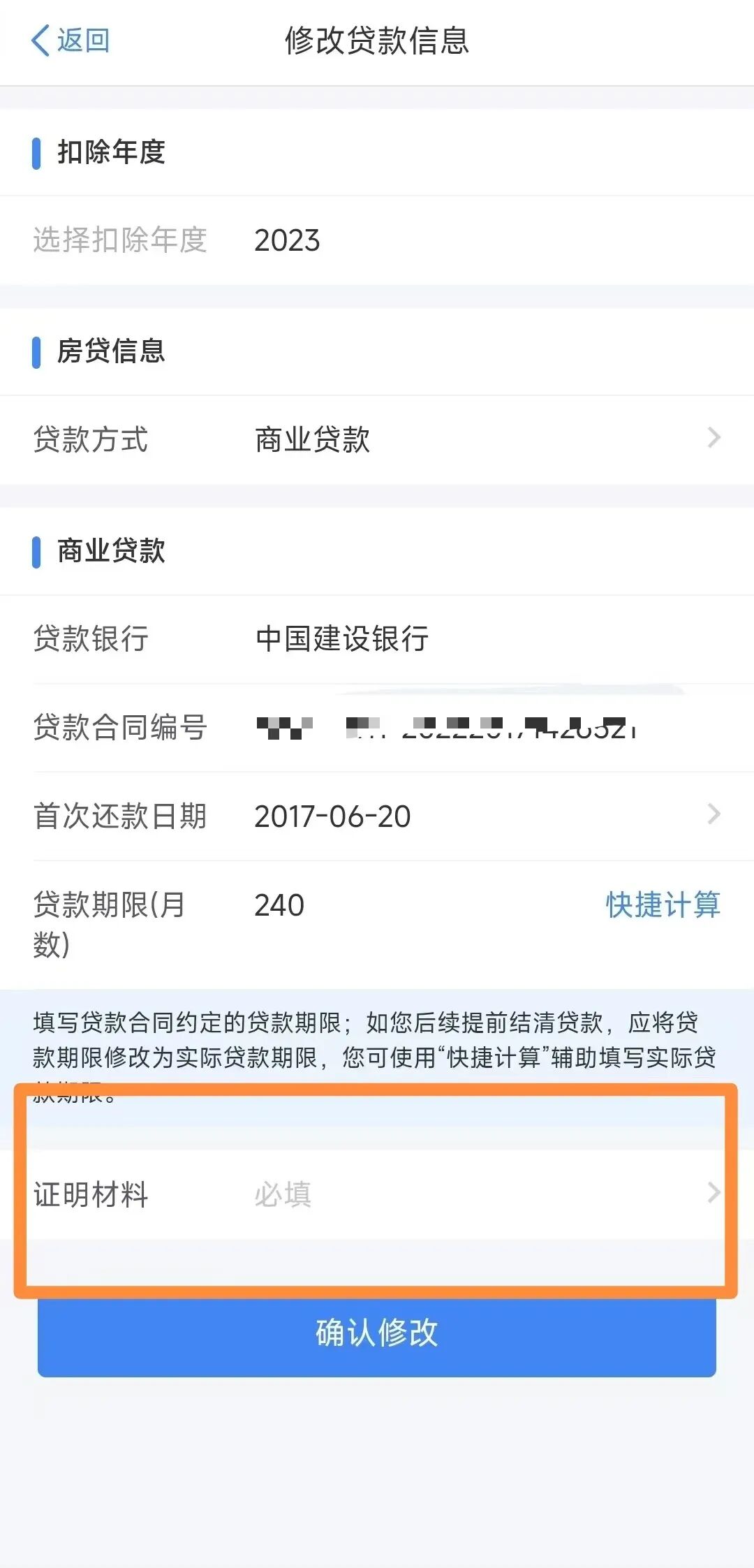Open 快捷计算 helper link
Screen dimensions: 754x1568
(x=662, y=905)
